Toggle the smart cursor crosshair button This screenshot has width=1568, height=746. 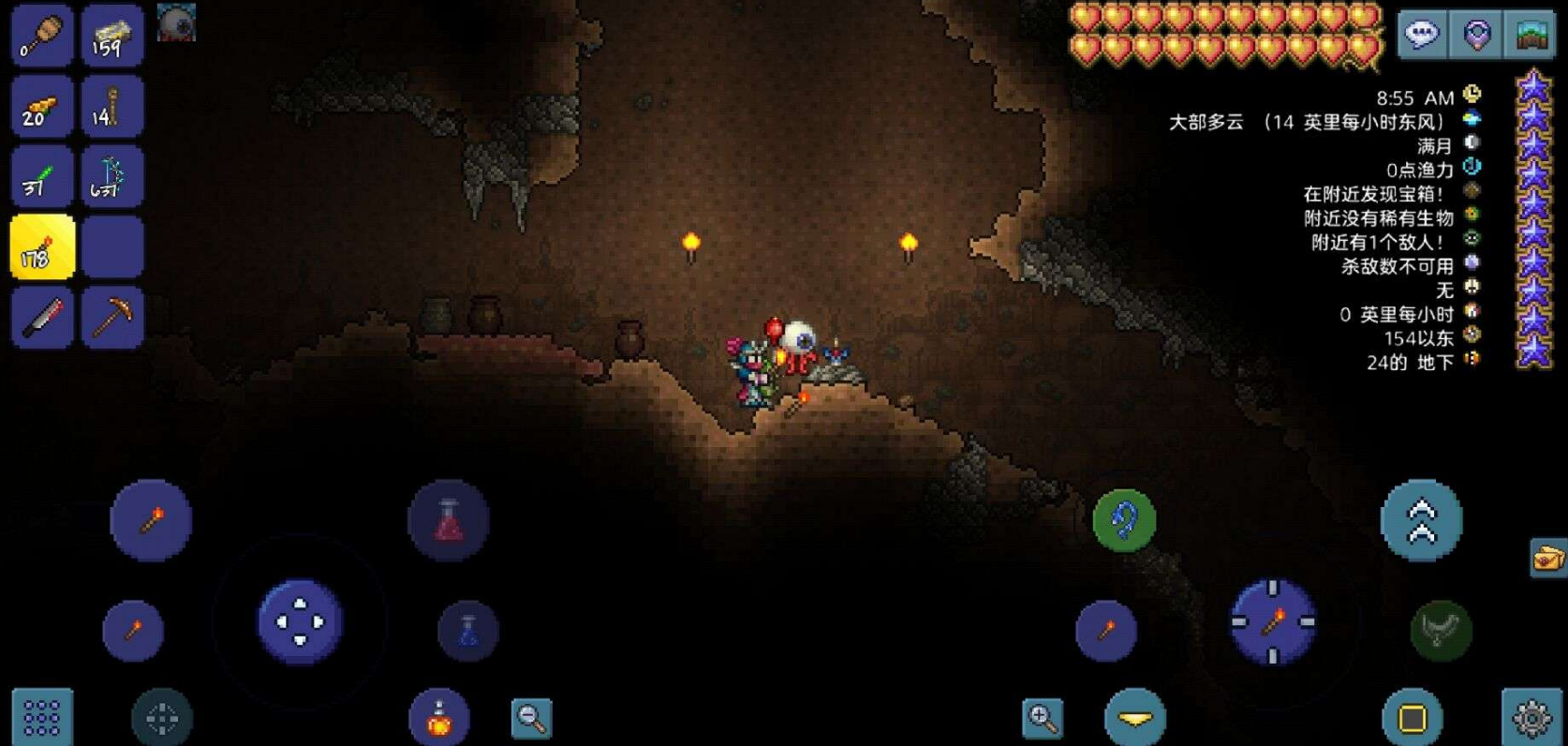click(x=162, y=719)
